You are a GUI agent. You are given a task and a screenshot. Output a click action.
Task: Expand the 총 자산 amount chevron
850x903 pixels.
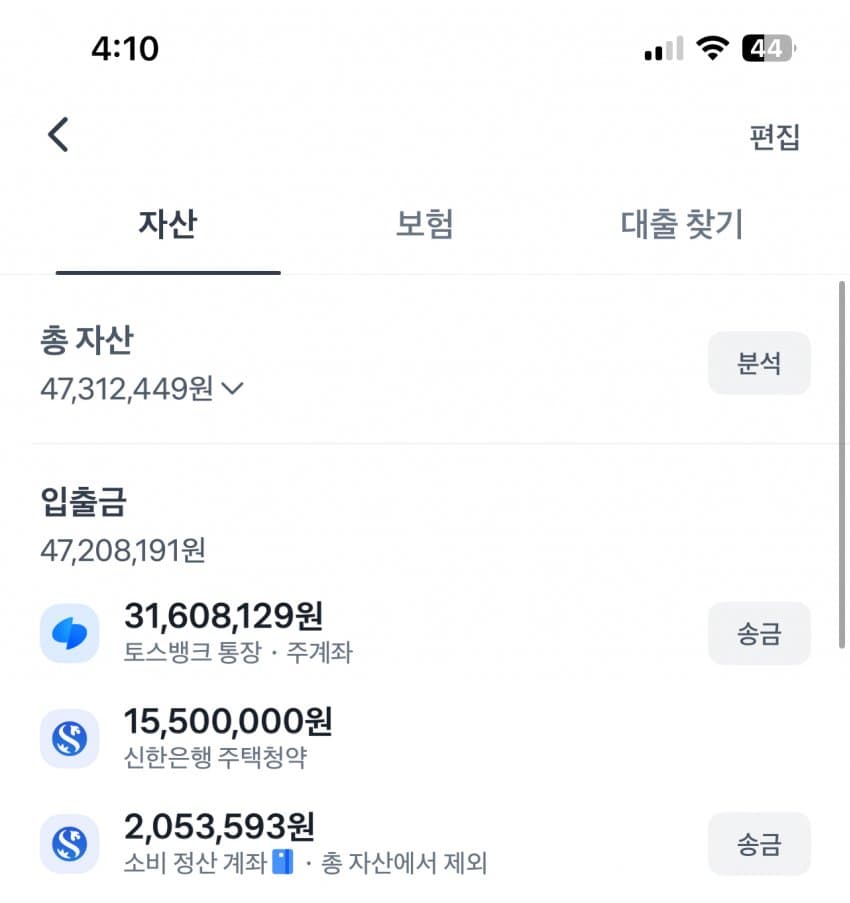[x=232, y=389]
